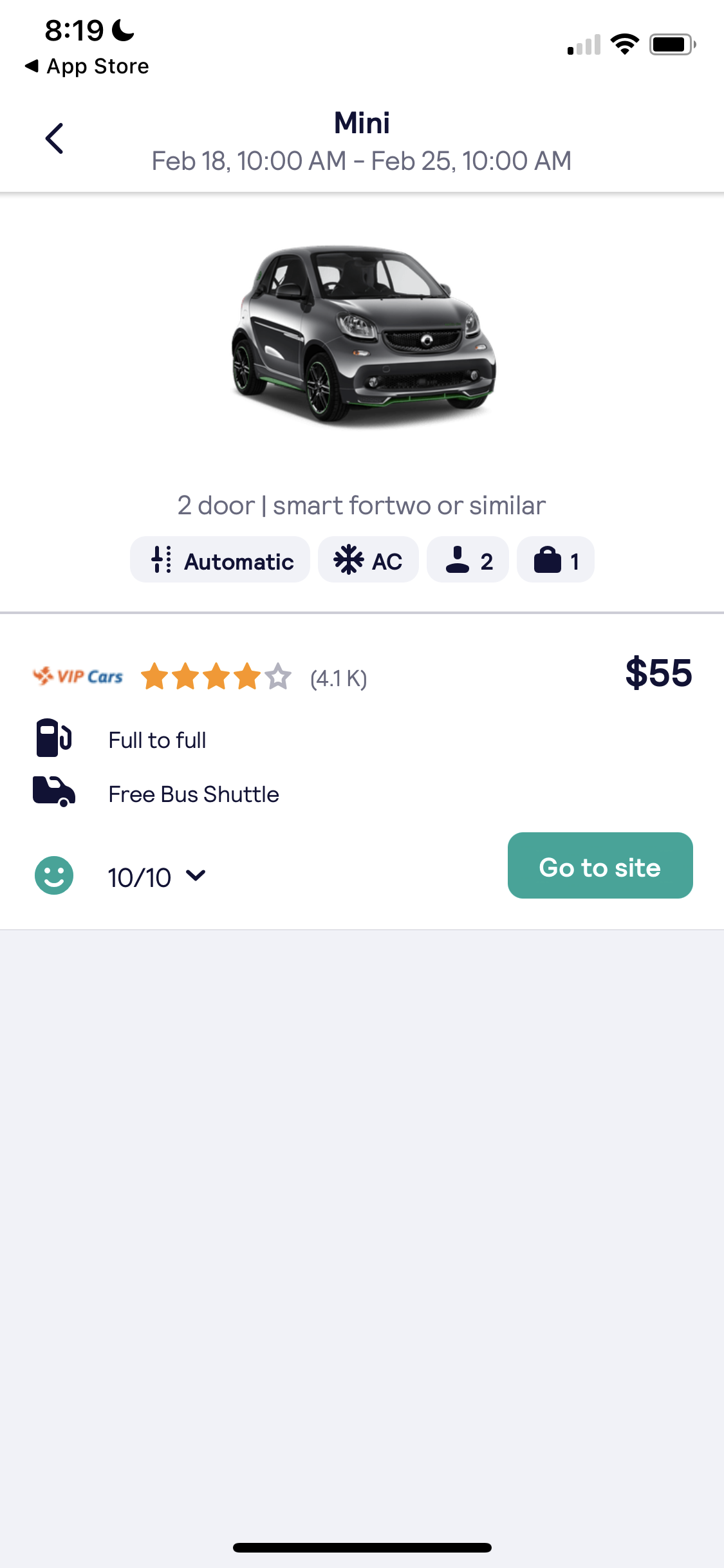Click the passenger capacity icon showing 2
The width and height of the screenshot is (724, 1568).
pos(458,559)
